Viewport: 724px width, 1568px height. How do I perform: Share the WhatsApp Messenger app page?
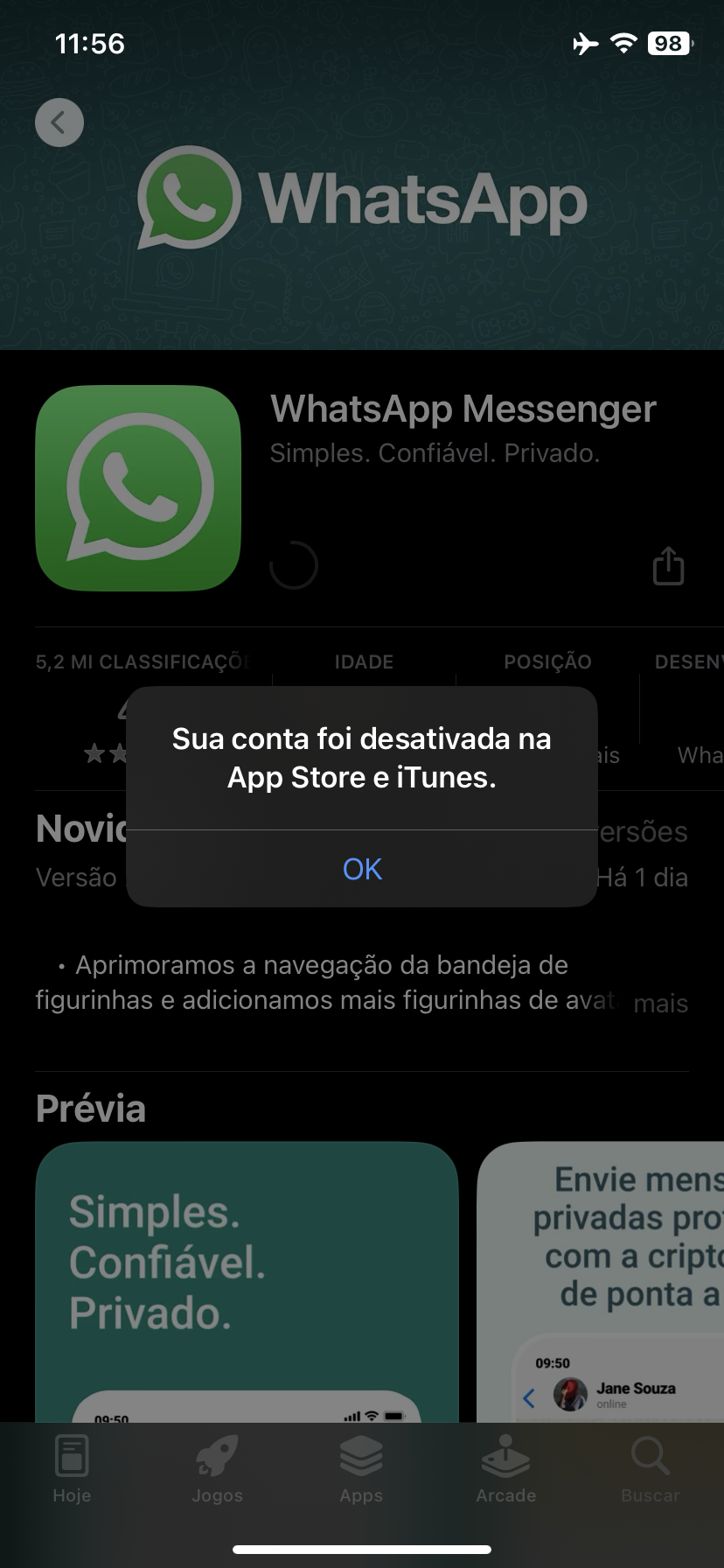[668, 565]
